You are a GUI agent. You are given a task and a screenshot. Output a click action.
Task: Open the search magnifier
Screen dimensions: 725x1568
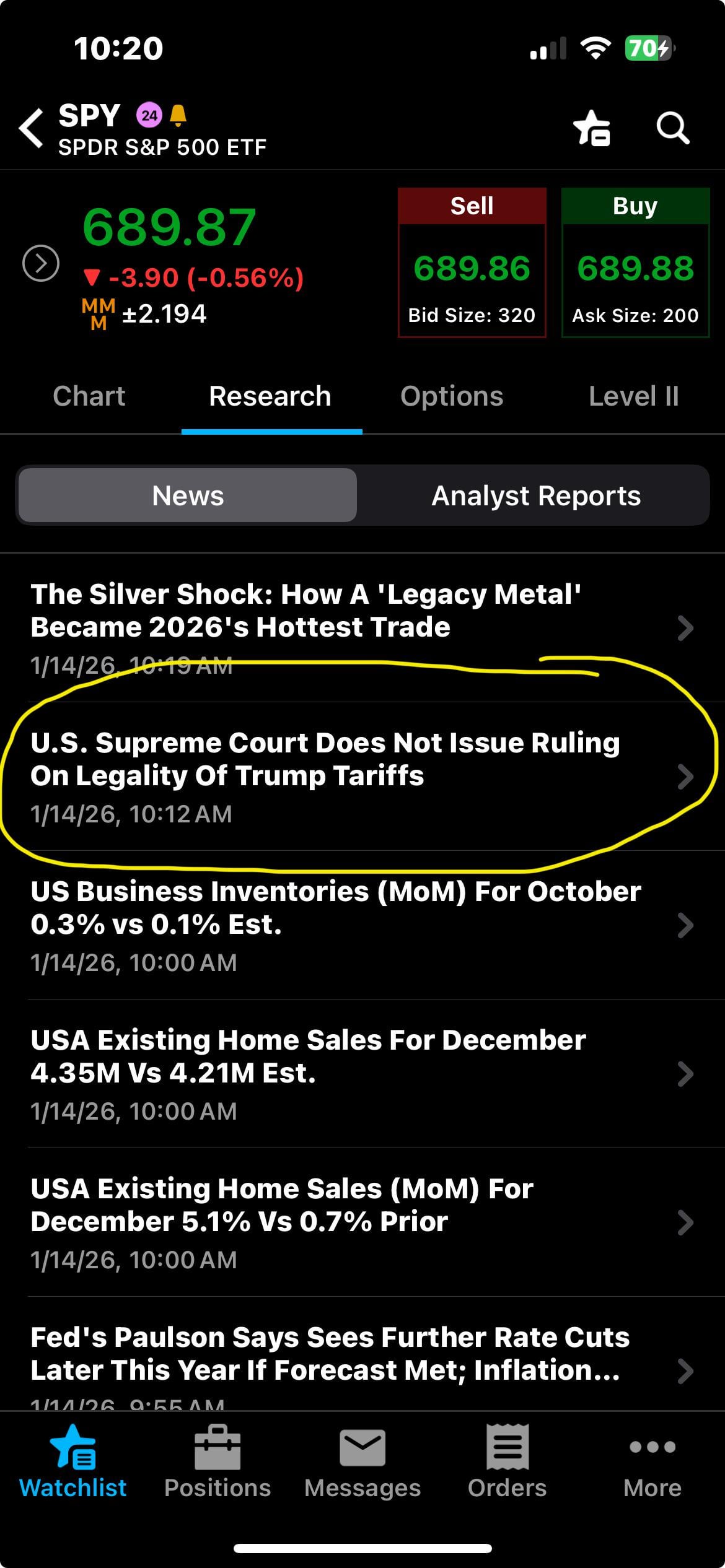(x=672, y=128)
